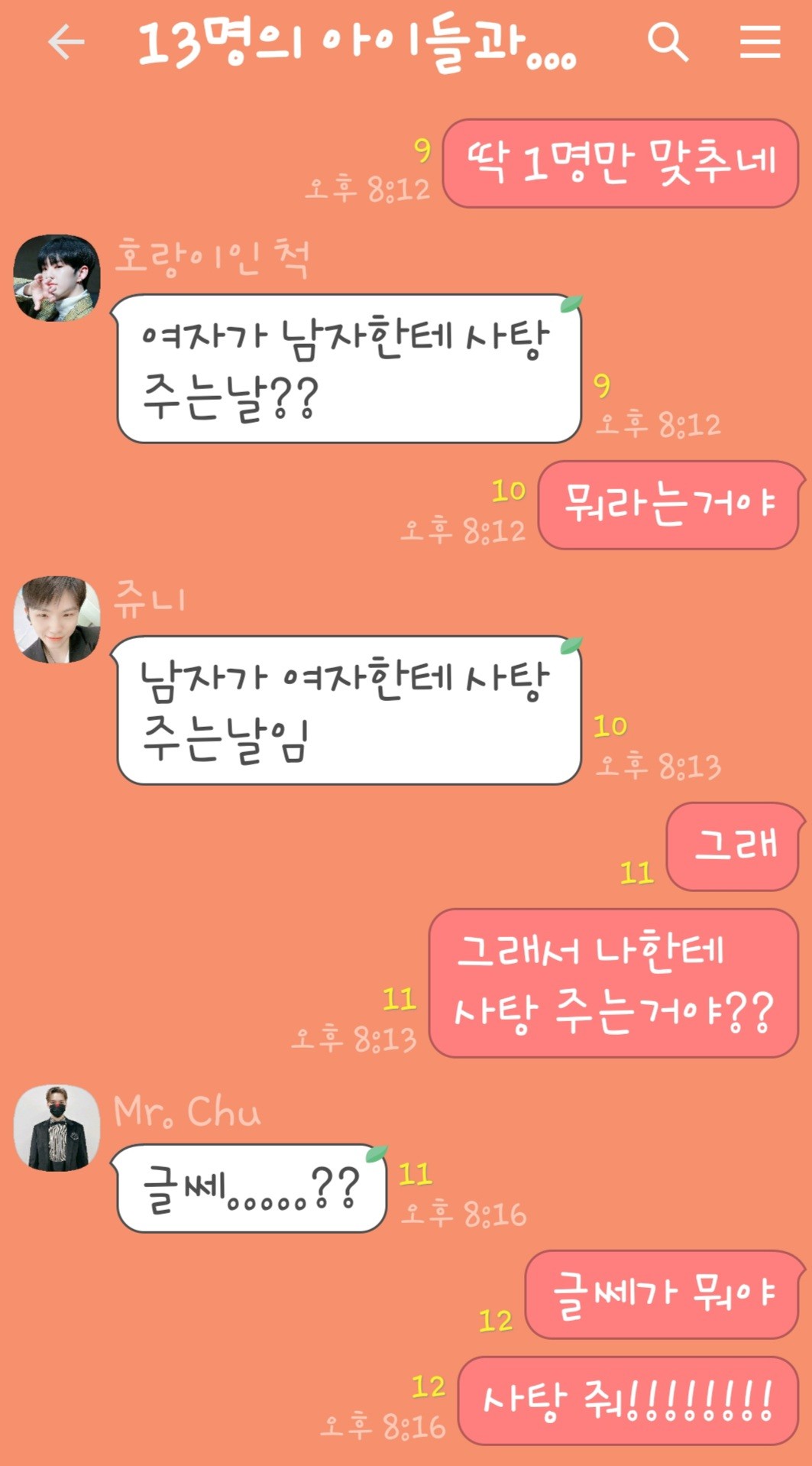812x1466 pixels.
Task: Tap Mr. Chu's profile avatar
Action: pos(57,1128)
